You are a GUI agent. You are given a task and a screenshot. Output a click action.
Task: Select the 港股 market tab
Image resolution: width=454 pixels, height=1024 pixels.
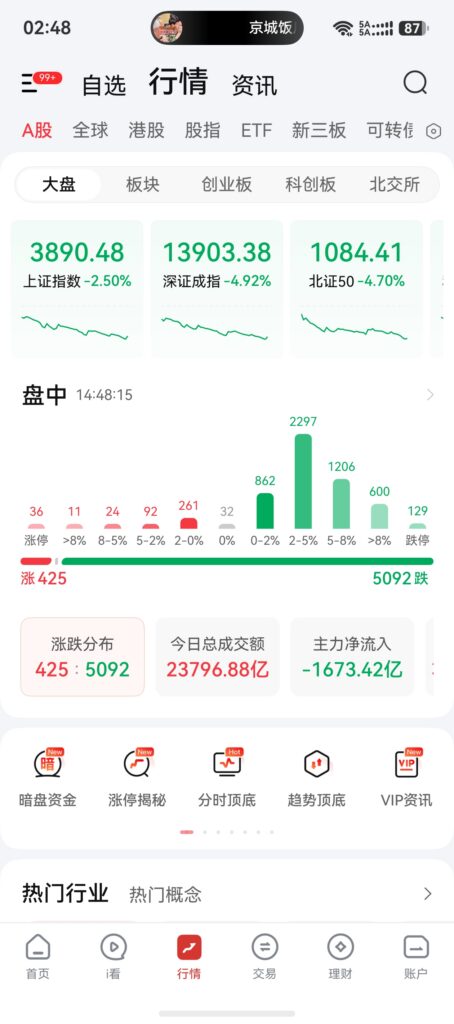click(x=146, y=130)
